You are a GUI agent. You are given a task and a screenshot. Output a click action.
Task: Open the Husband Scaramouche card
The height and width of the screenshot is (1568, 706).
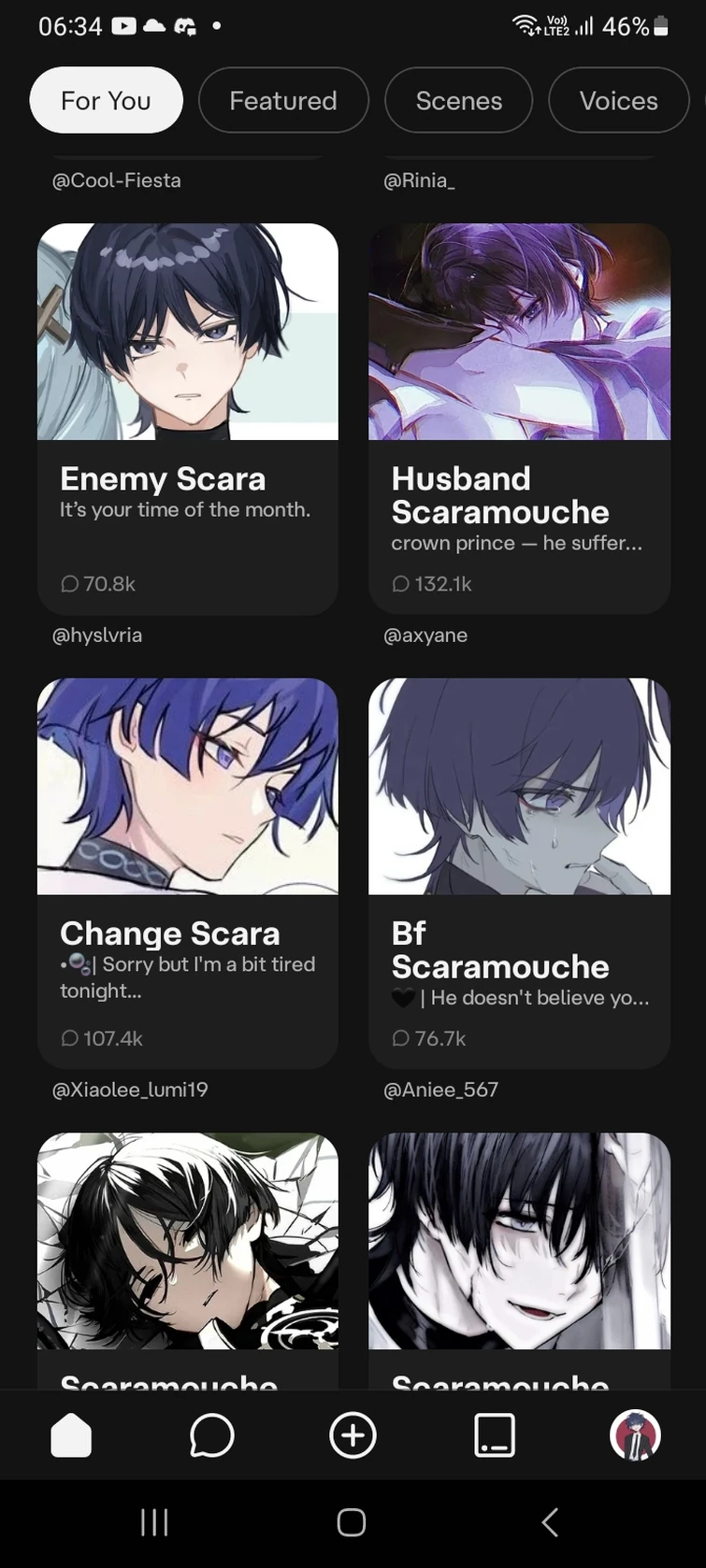519,418
